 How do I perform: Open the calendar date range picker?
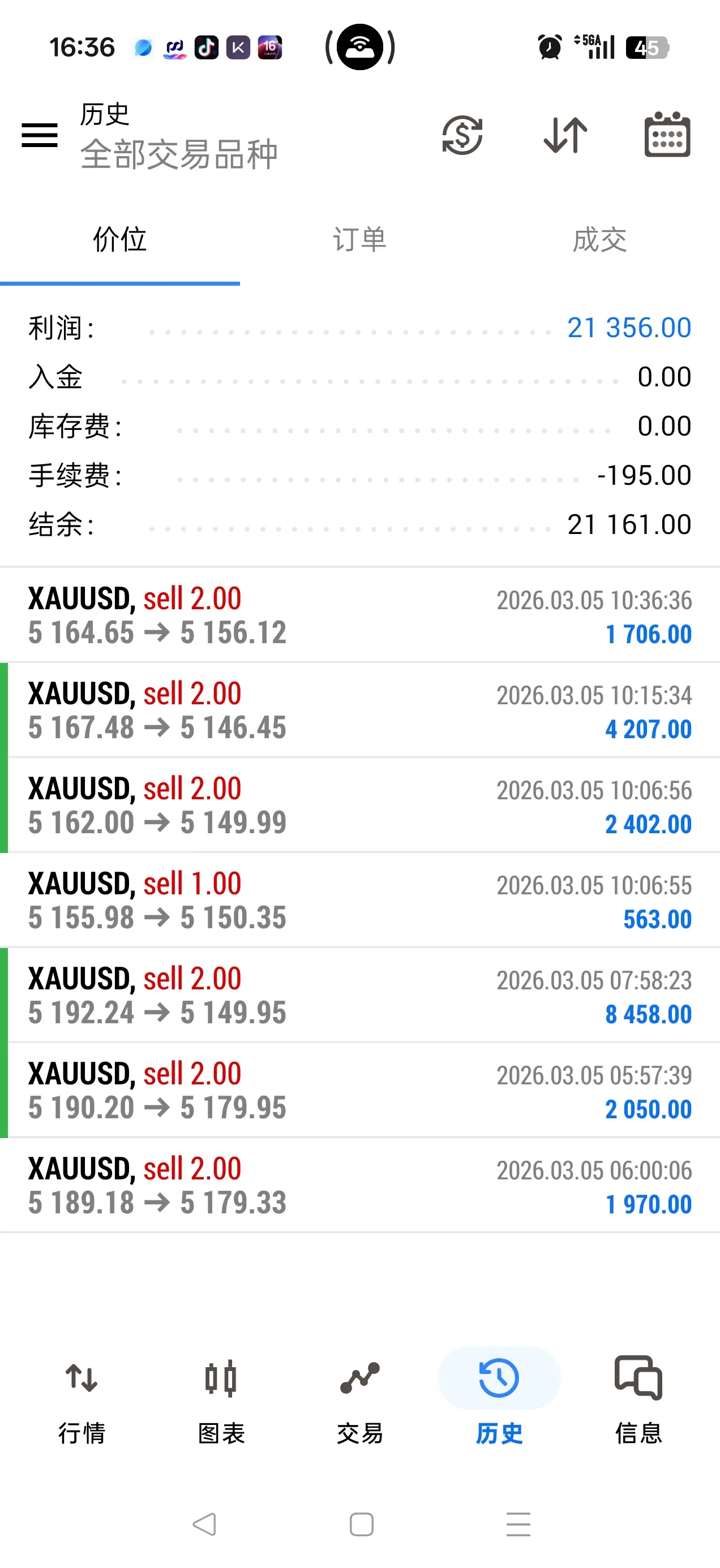click(x=667, y=135)
